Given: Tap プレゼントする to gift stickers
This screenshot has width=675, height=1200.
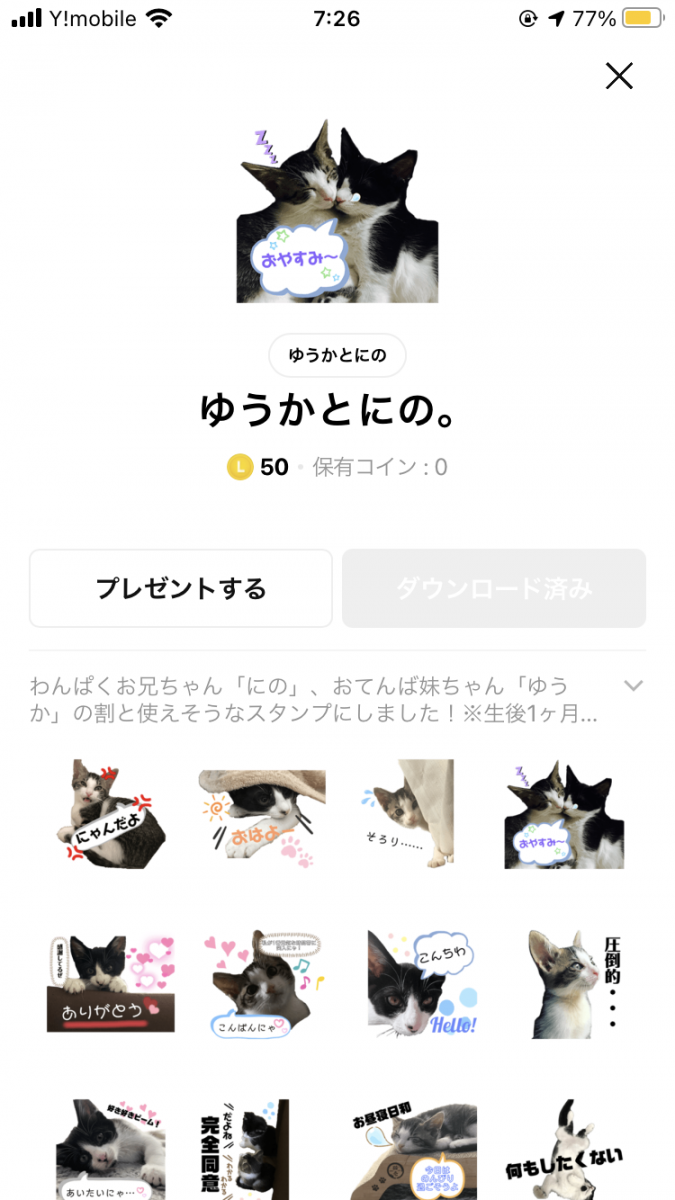Looking at the screenshot, I should 181,588.
